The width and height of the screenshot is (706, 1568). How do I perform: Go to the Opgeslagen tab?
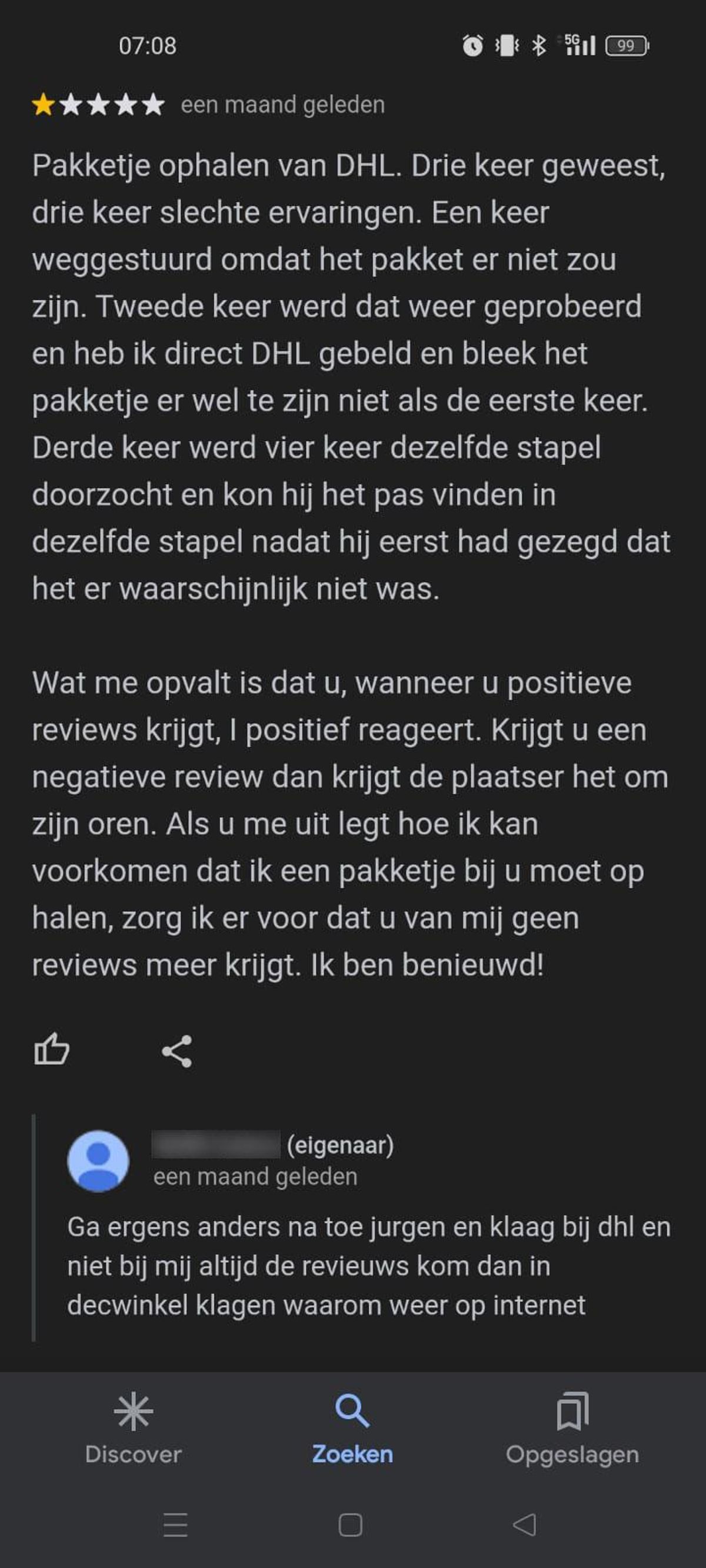[572, 1427]
